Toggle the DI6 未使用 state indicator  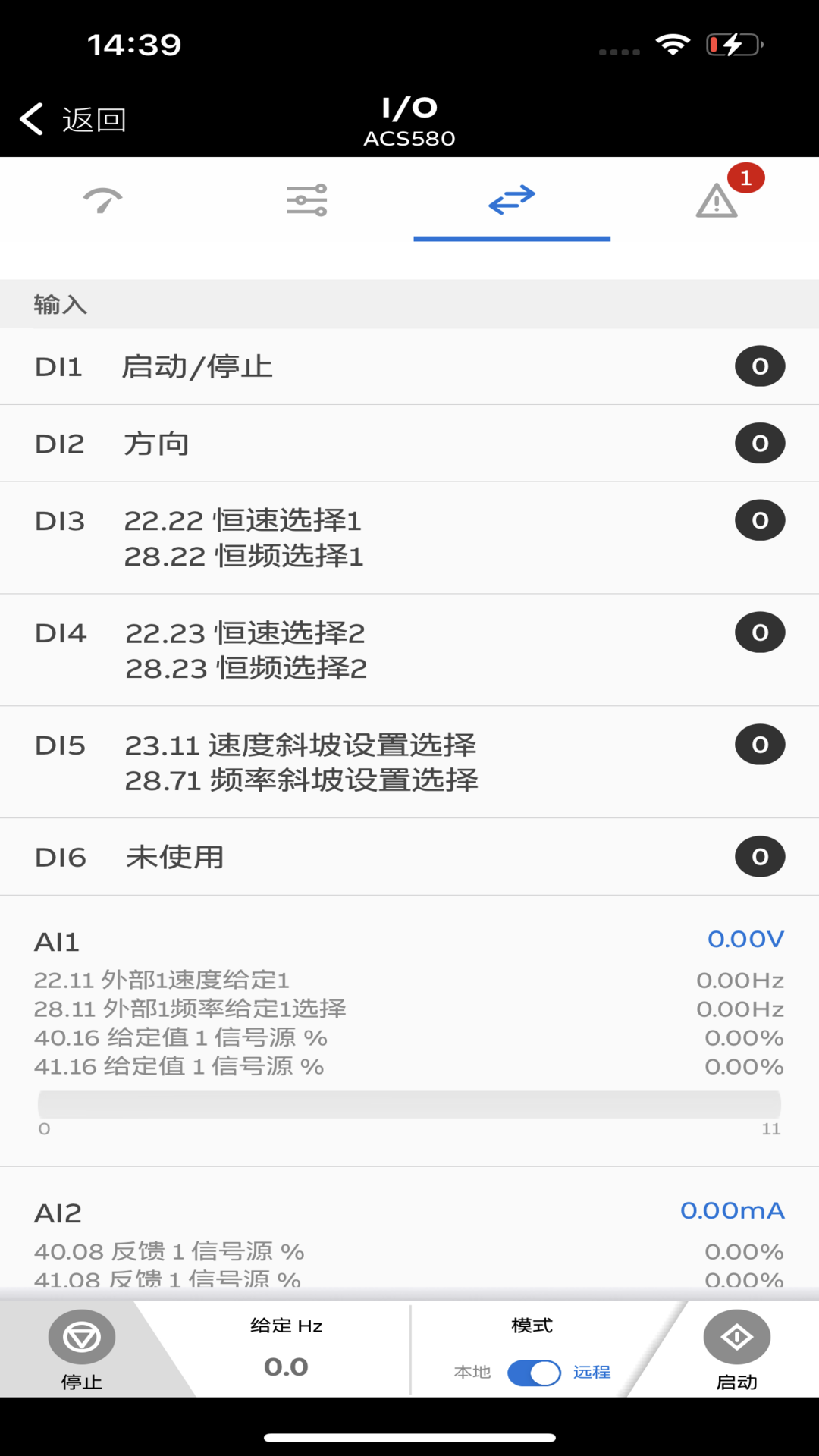click(x=759, y=856)
